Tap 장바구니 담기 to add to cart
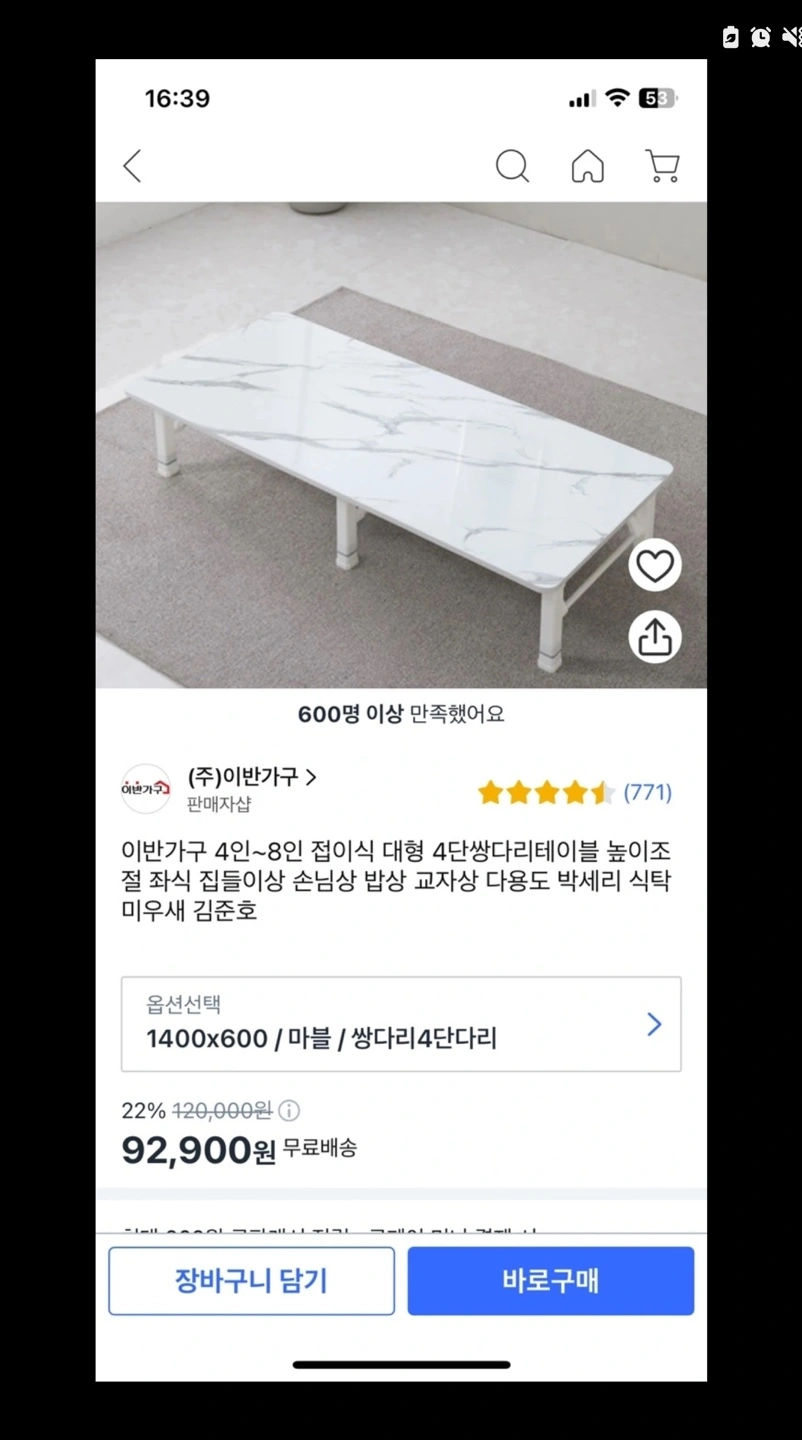The height and width of the screenshot is (1440, 802). (x=251, y=1281)
